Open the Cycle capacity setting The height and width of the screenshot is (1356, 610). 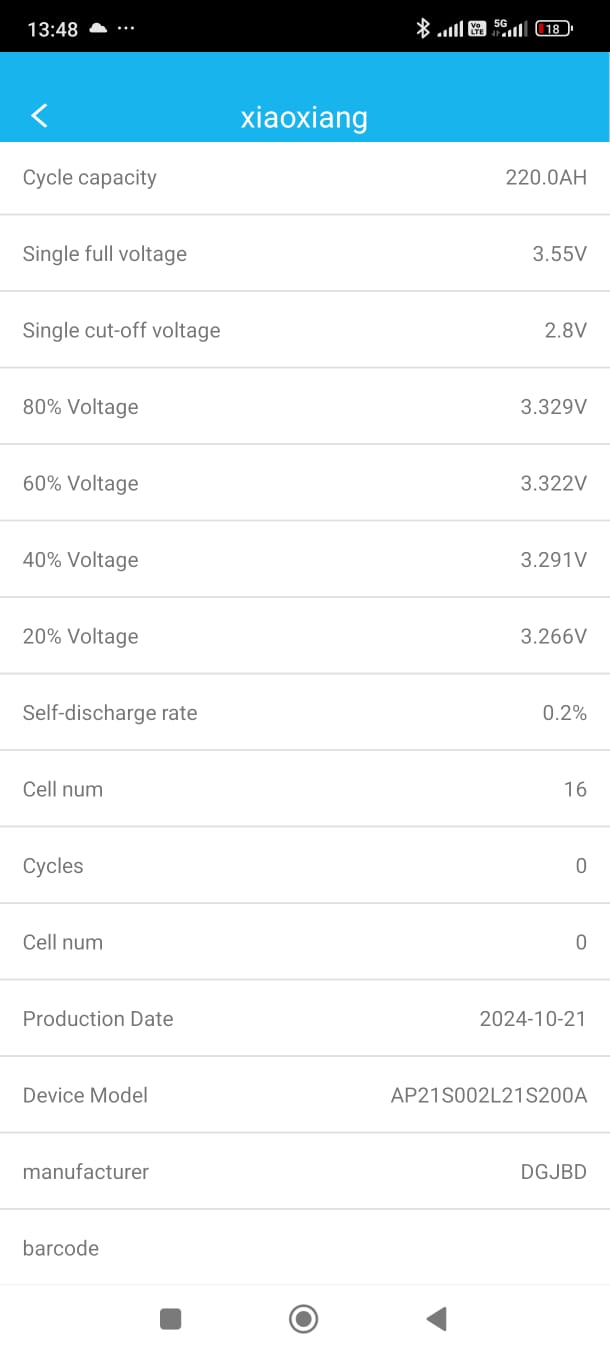[x=305, y=178]
